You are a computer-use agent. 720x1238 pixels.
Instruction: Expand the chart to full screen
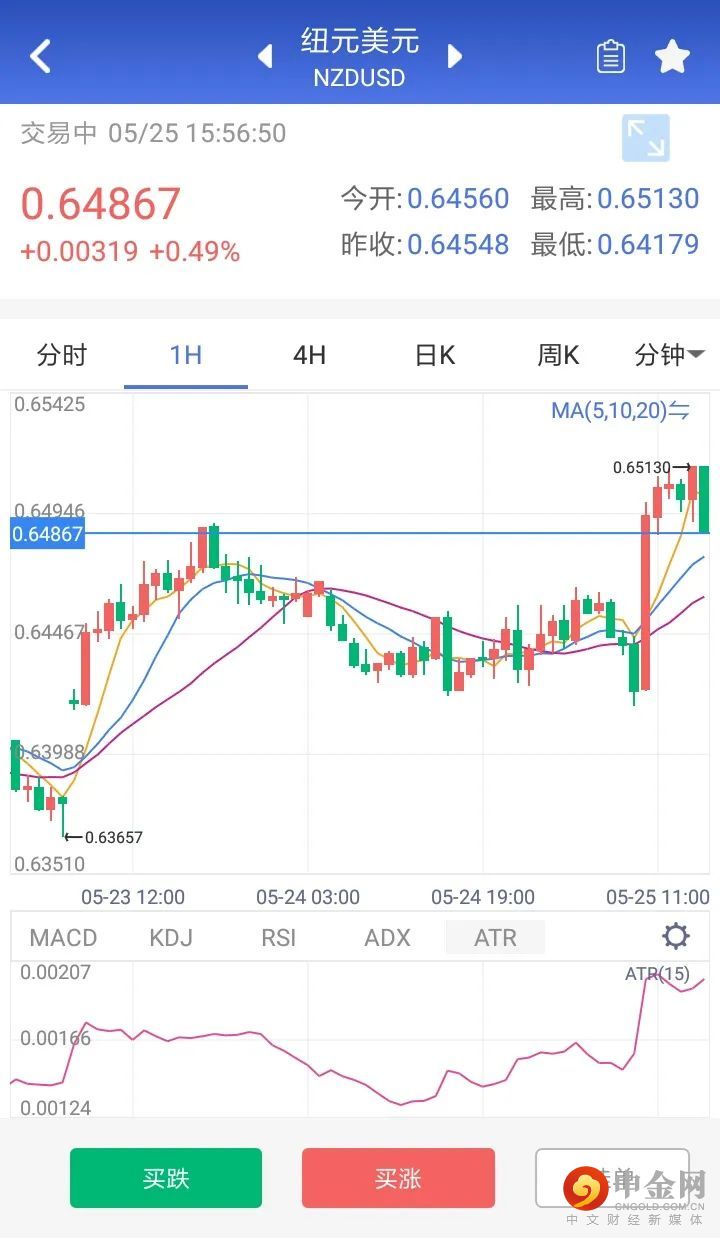tap(645, 138)
